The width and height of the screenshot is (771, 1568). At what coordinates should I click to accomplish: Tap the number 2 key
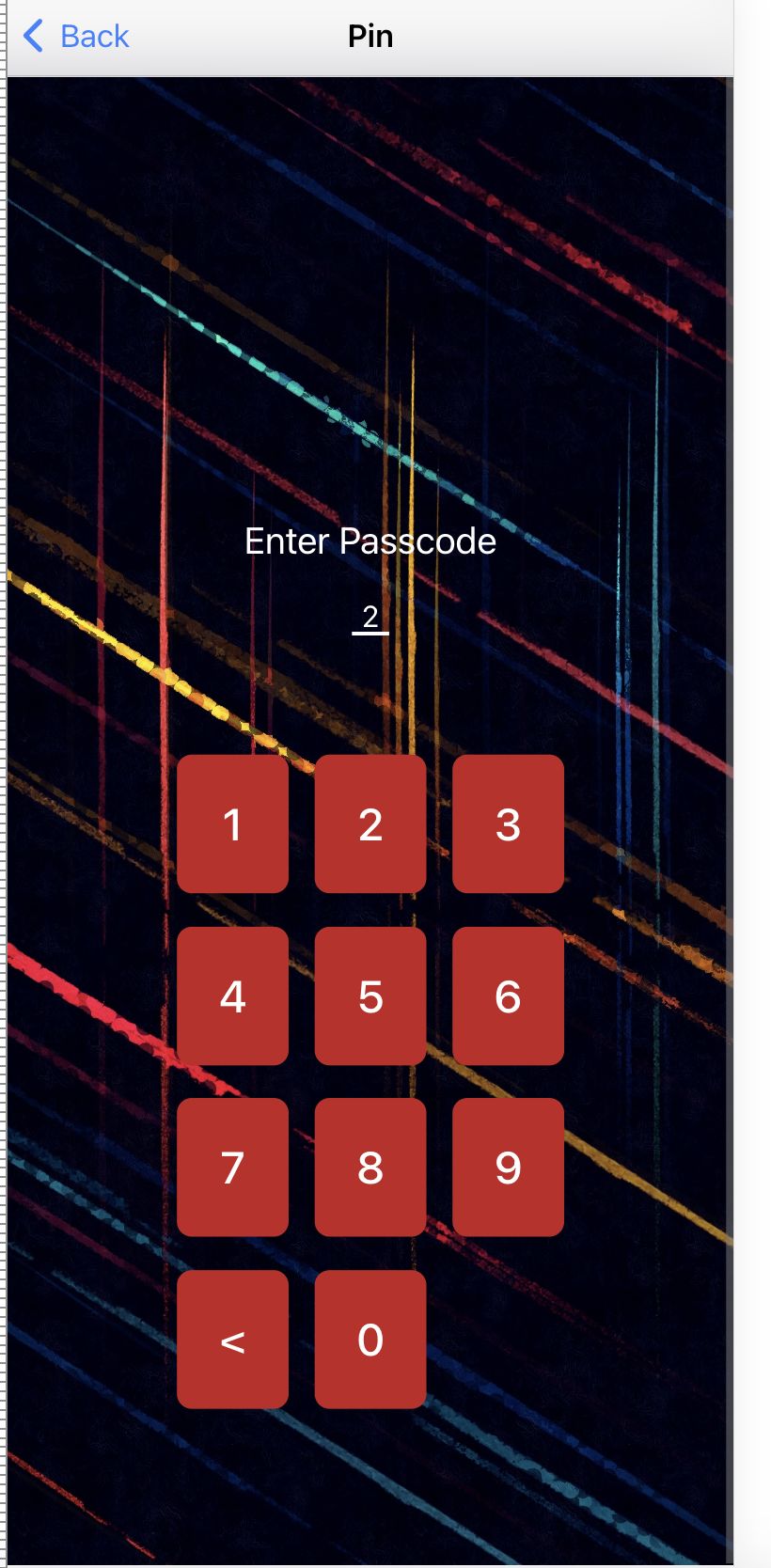coord(370,824)
